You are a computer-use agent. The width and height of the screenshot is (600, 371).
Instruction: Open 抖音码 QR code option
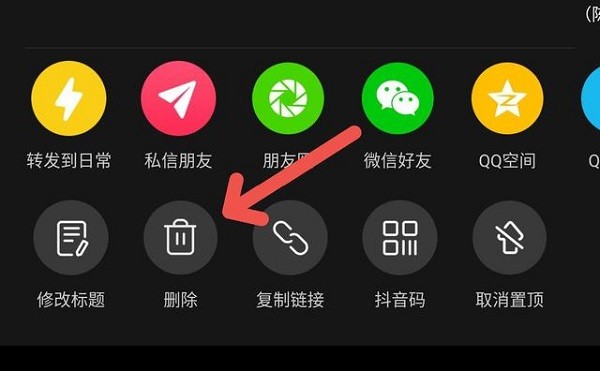(x=400, y=238)
